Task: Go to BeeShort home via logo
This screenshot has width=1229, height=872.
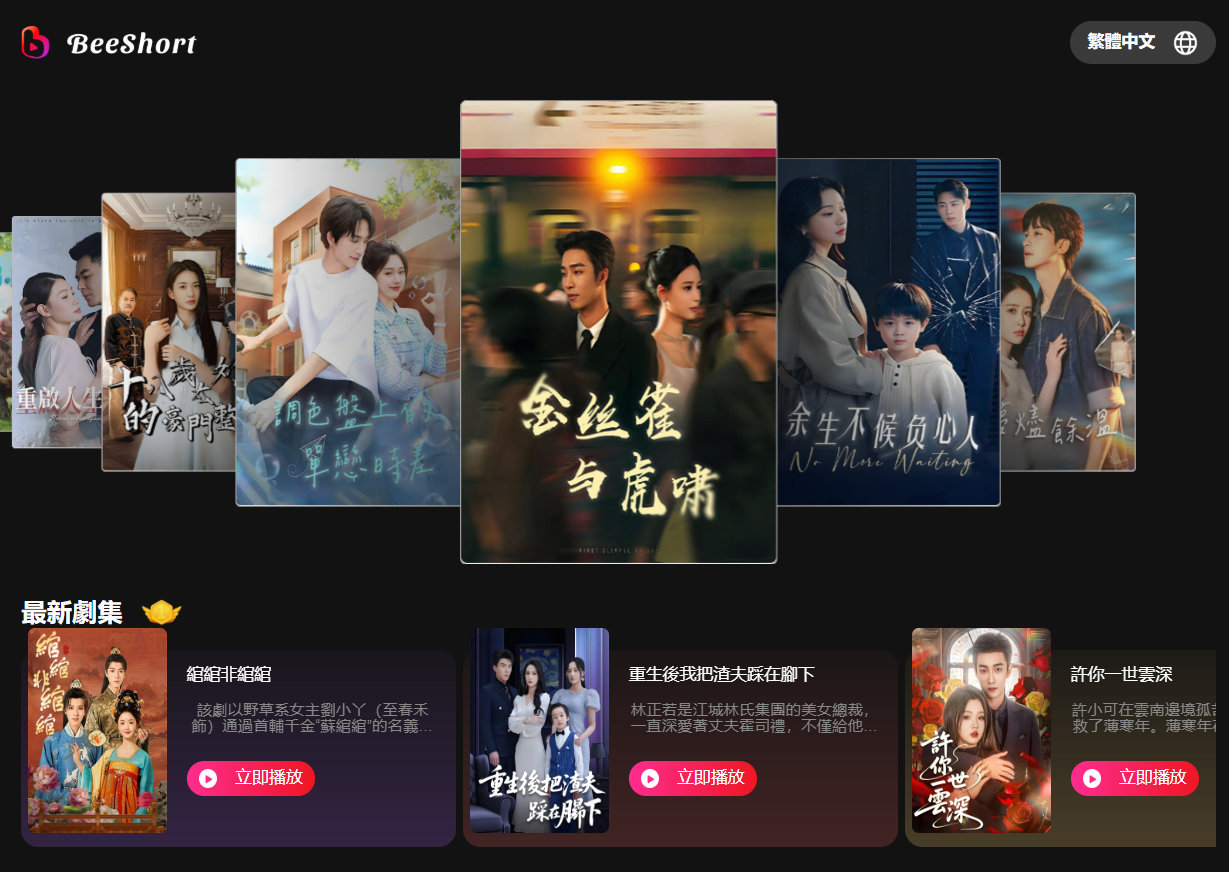Action: coord(109,43)
